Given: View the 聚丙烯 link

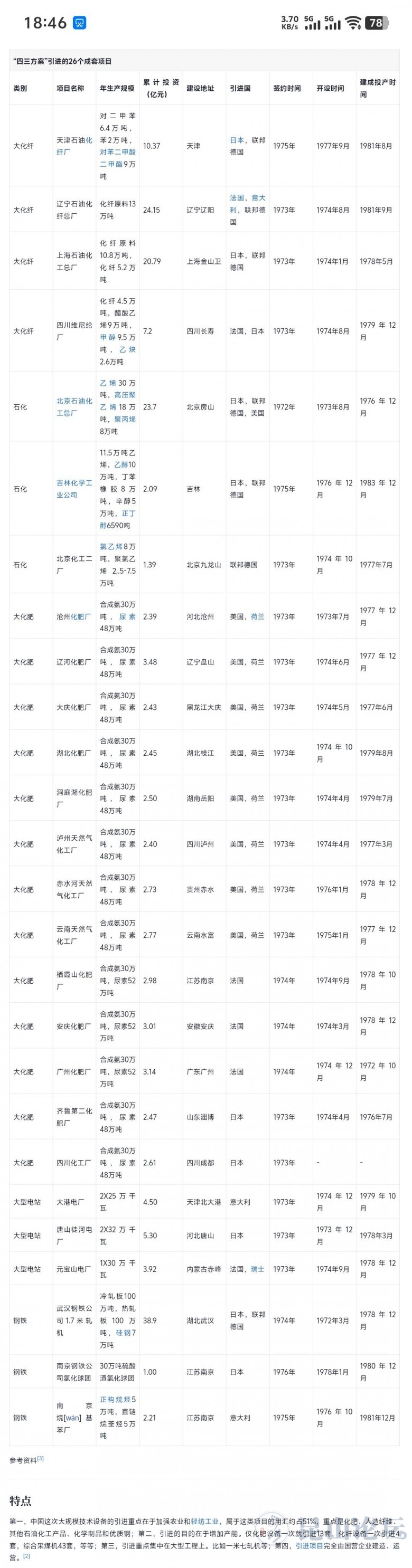Looking at the screenshot, I should point(125,420).
